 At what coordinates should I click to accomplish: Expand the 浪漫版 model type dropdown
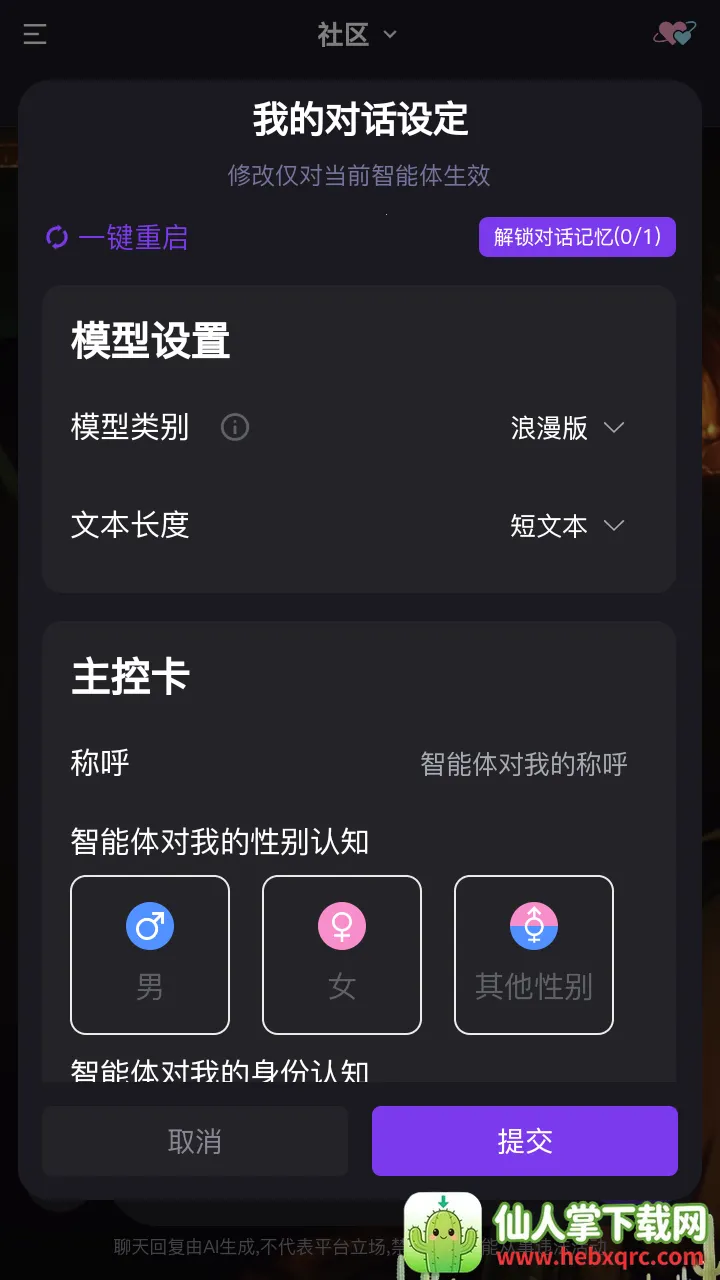point(567,428)
